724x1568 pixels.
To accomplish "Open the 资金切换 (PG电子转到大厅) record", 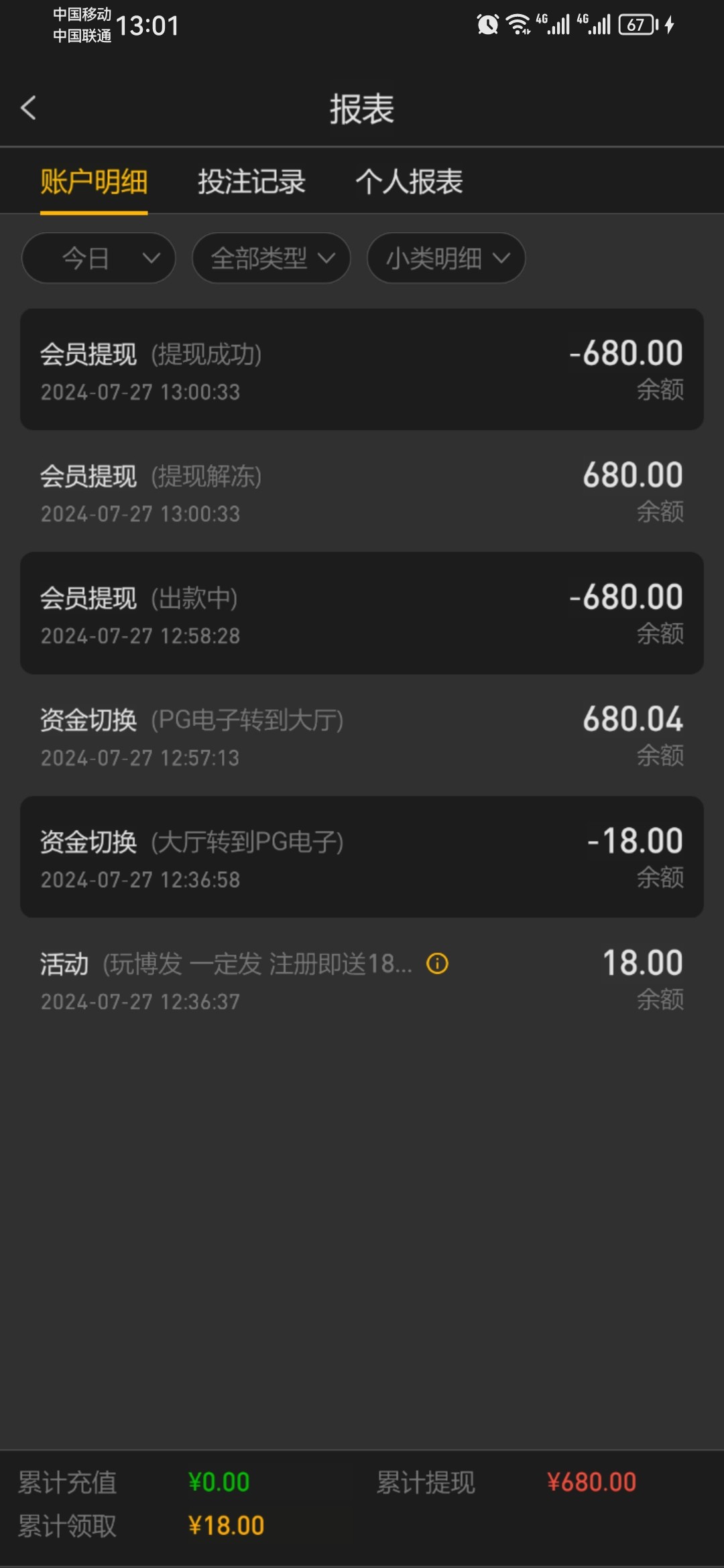I will point(362,736).
